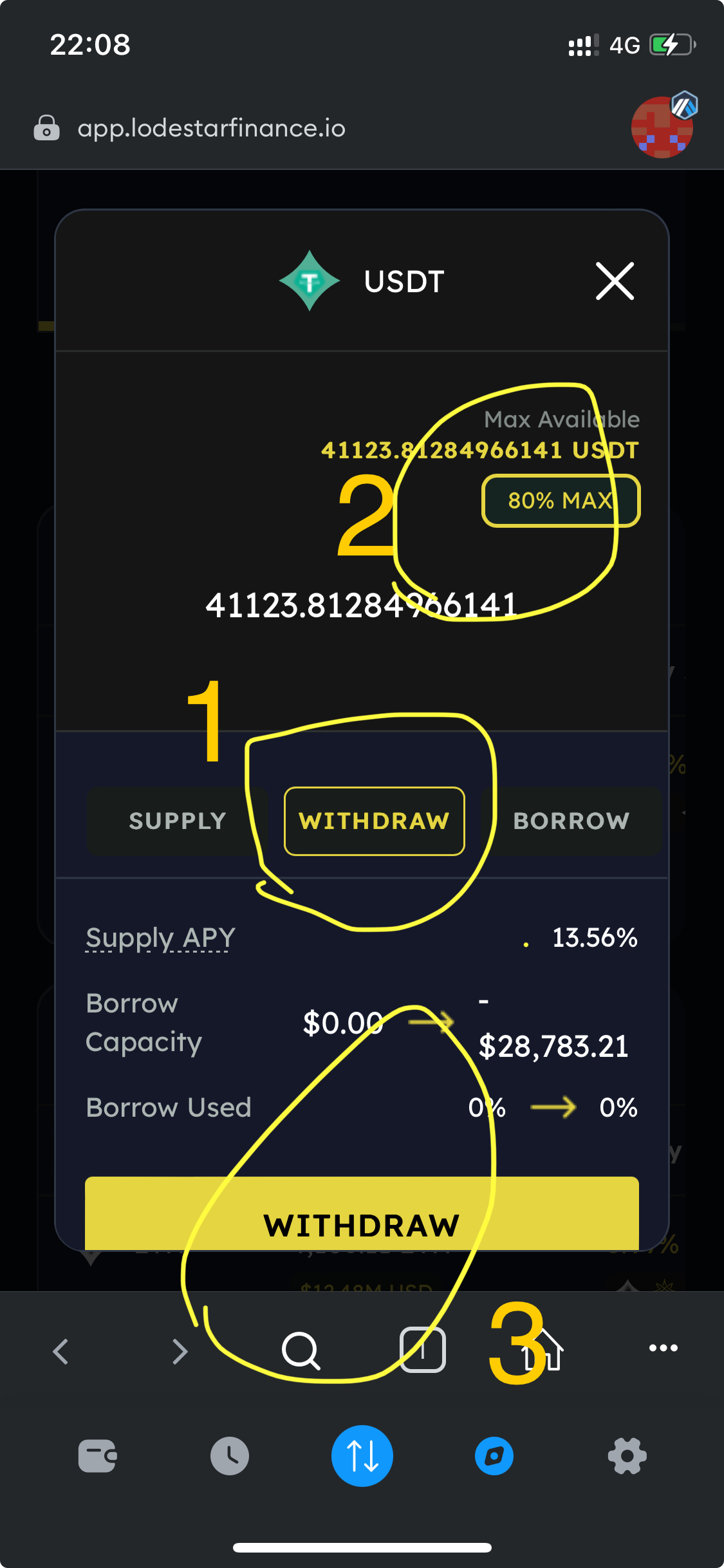This screenshot has height=1568, width=724.
Task: Go forward in the browser
Action: pyautogui.click(x=180, y=1351)
